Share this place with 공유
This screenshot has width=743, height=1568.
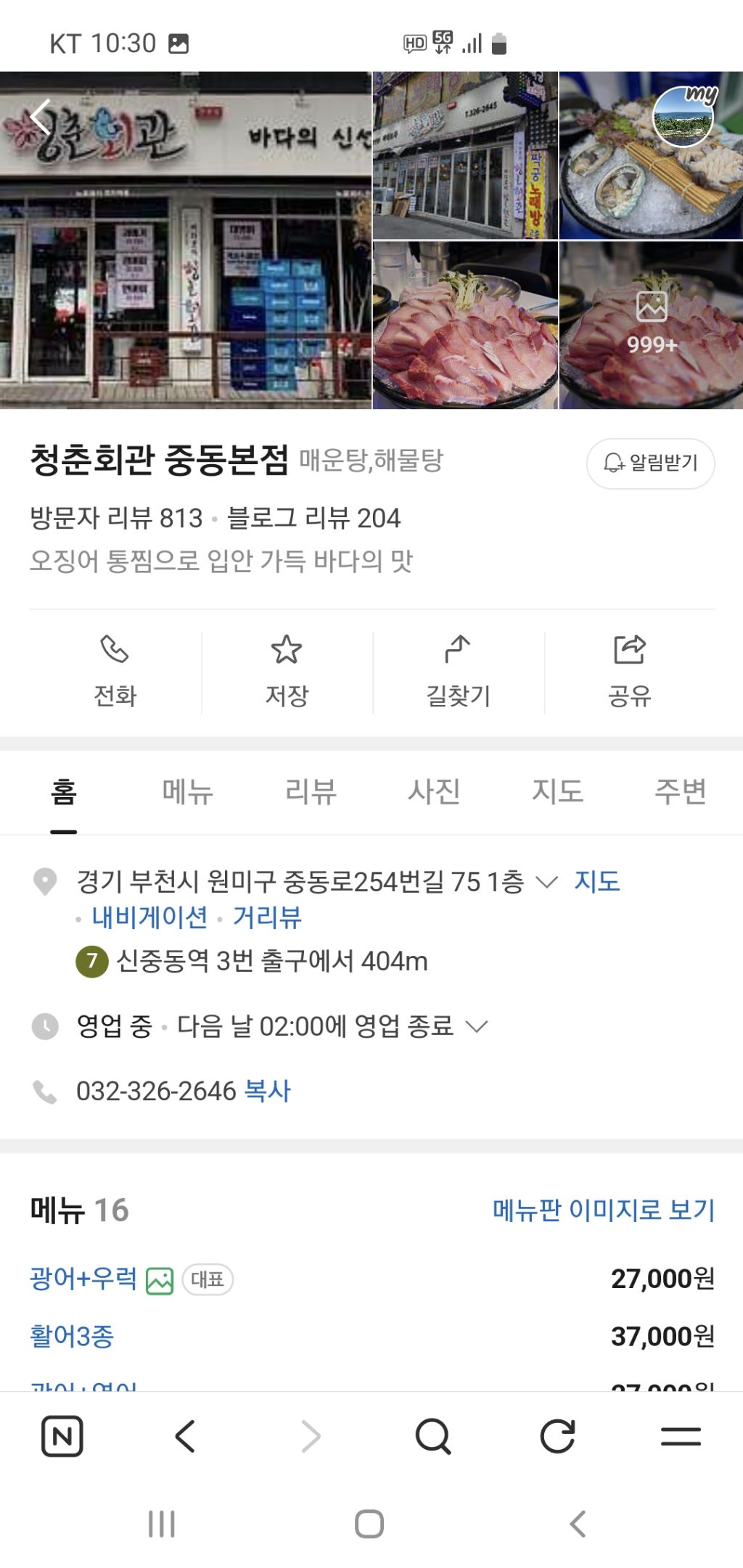tap(629, 672)
